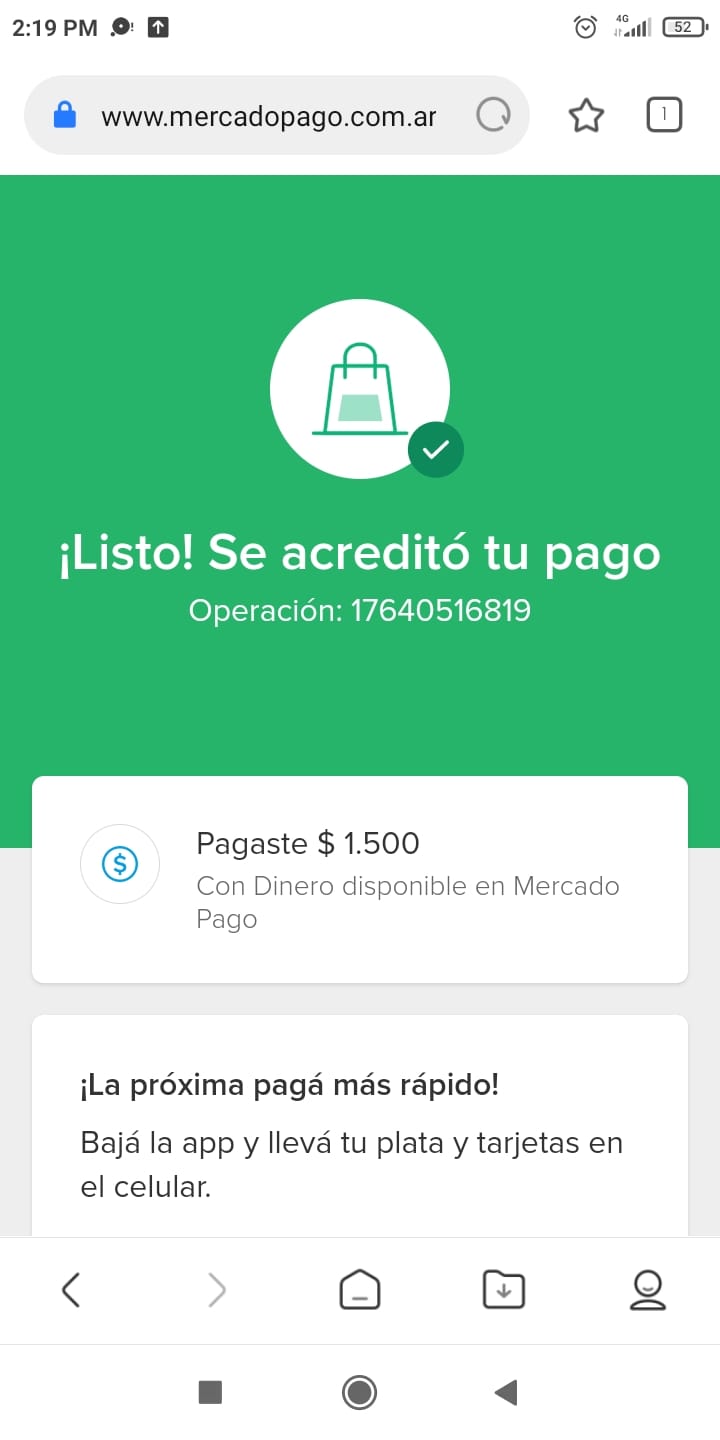Open the browser home page
Viewport: 720px width, 1440px height.
point(360,1290)
